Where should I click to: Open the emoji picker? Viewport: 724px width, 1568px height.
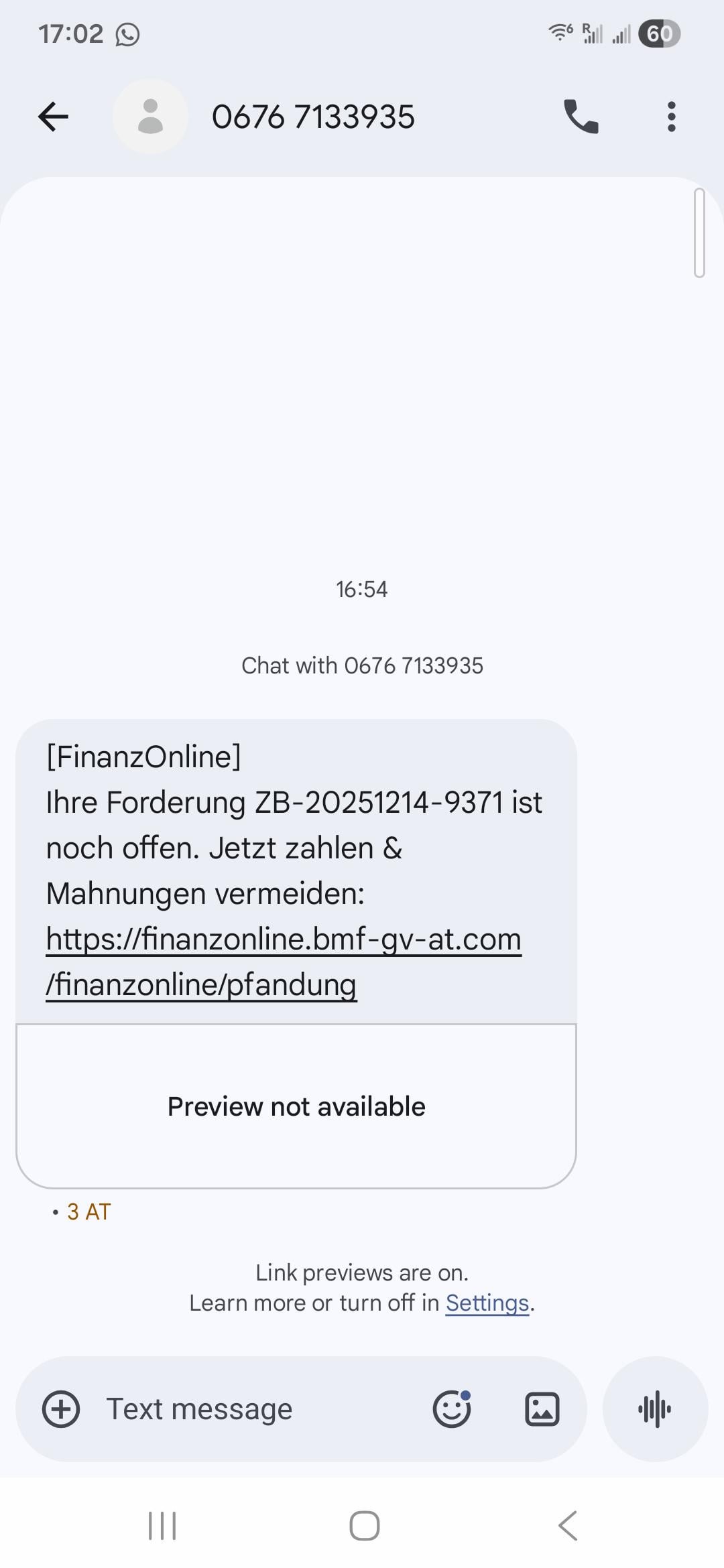point(452,1409)
